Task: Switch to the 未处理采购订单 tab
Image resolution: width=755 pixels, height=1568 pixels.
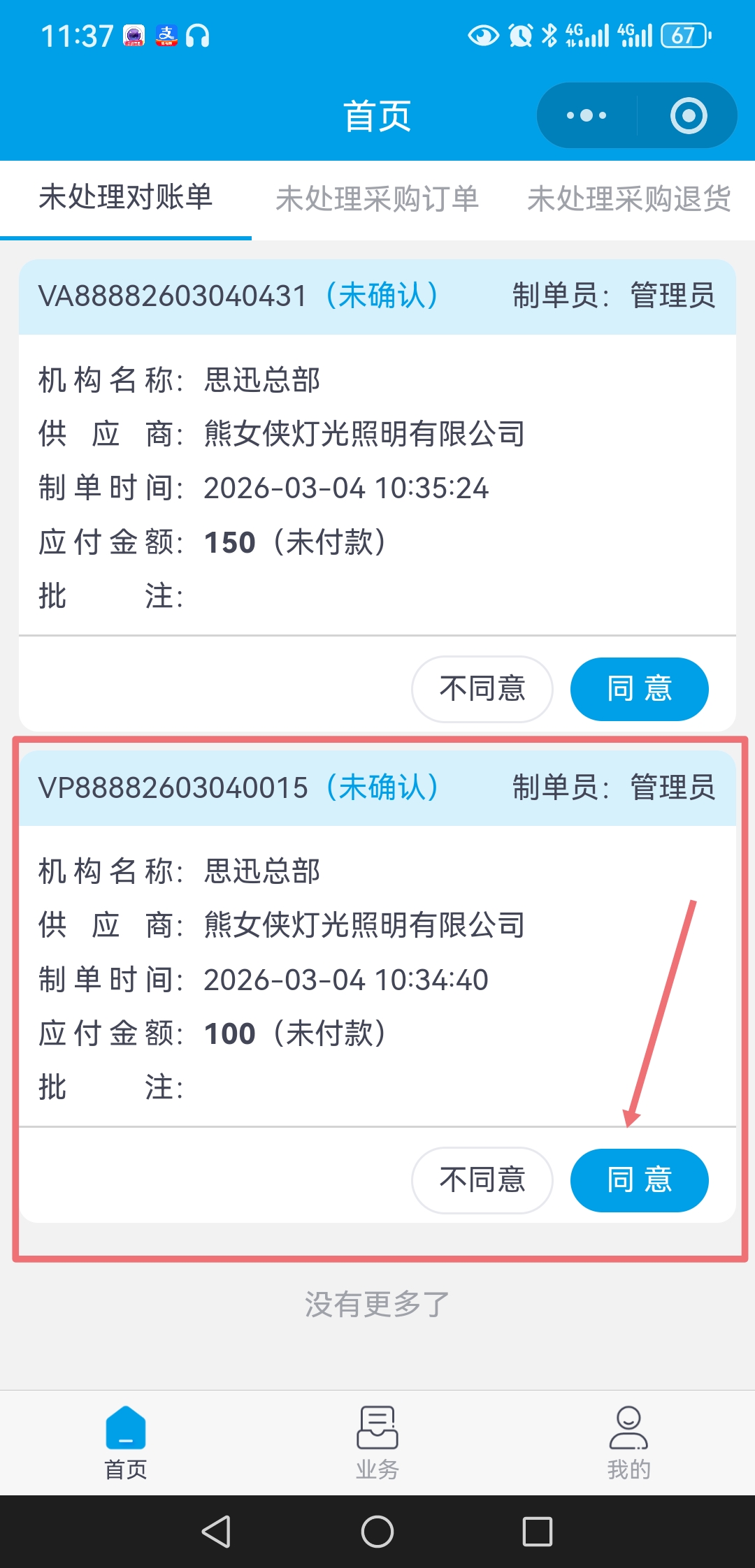Action: tap(377, 199)
